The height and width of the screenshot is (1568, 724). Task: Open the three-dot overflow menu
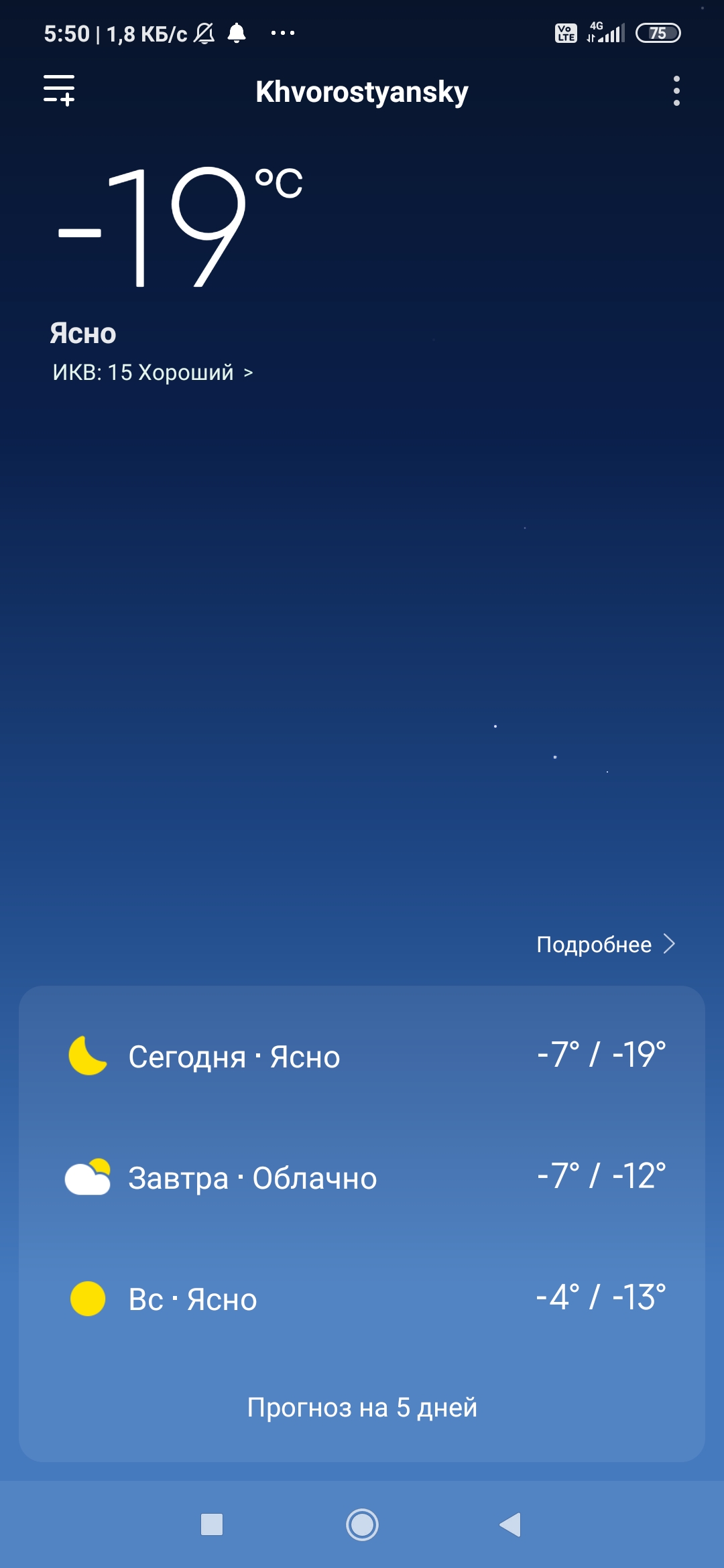(x=676, y=92)
